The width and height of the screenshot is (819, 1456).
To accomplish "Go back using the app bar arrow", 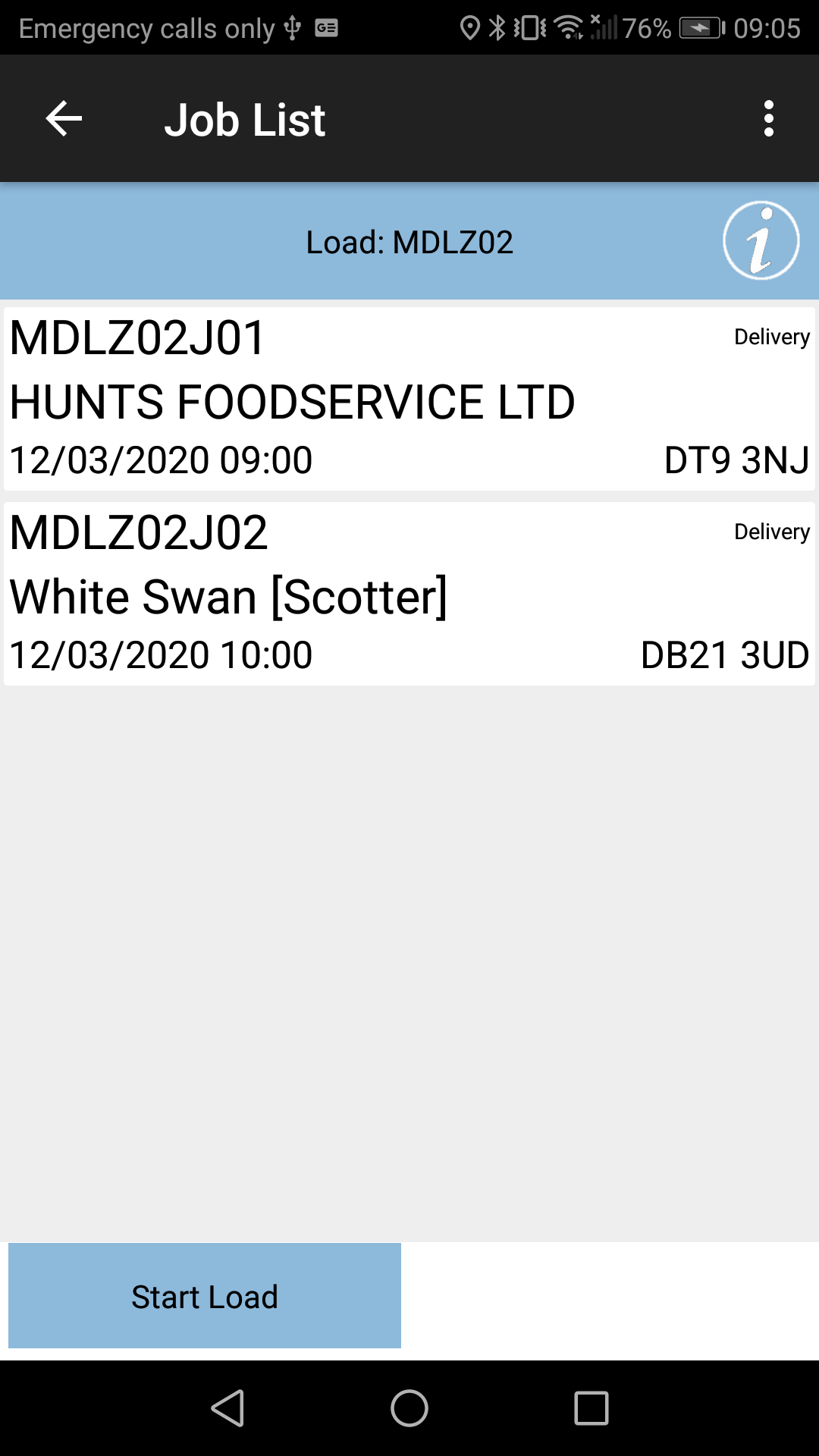I will click(x=64, y=119).
